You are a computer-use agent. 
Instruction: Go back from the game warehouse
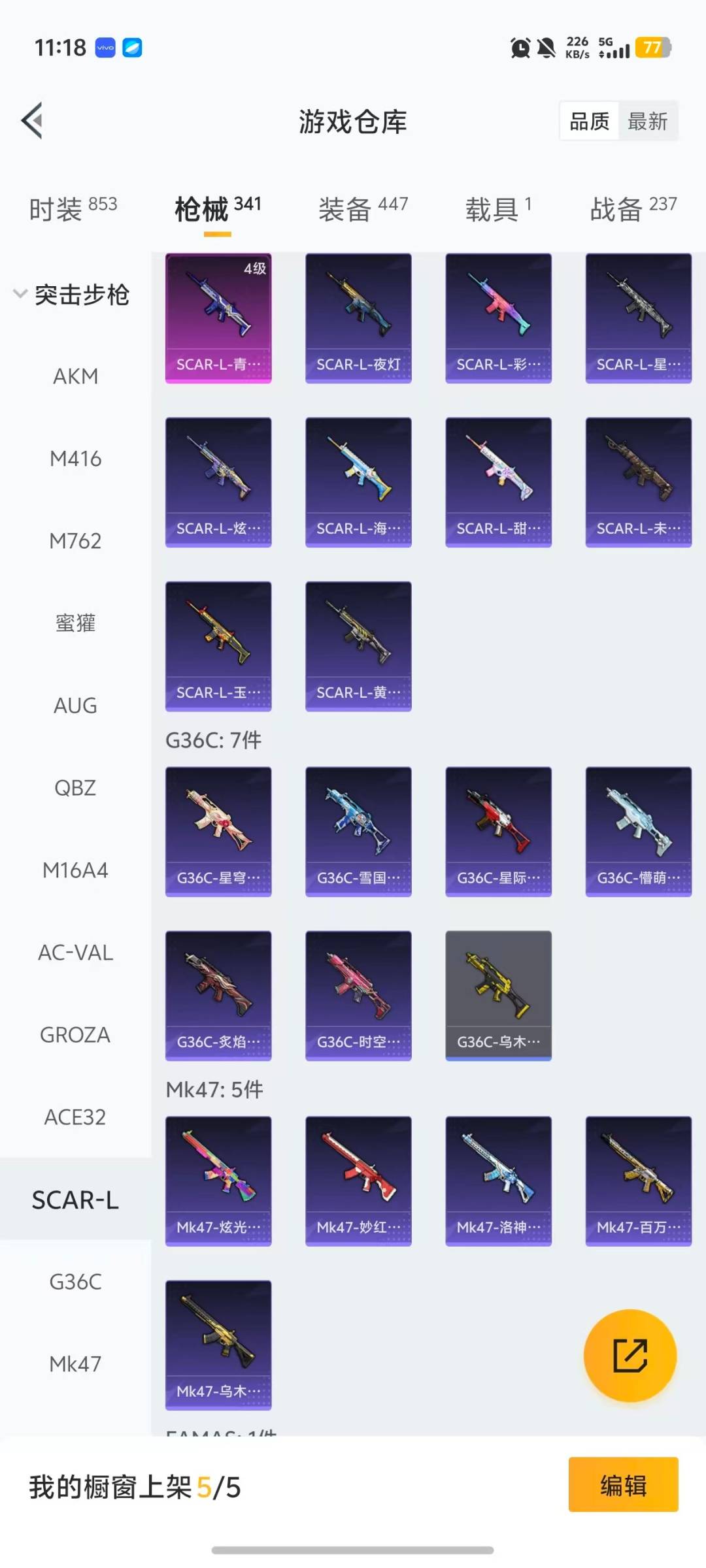(x=33, y=121)
